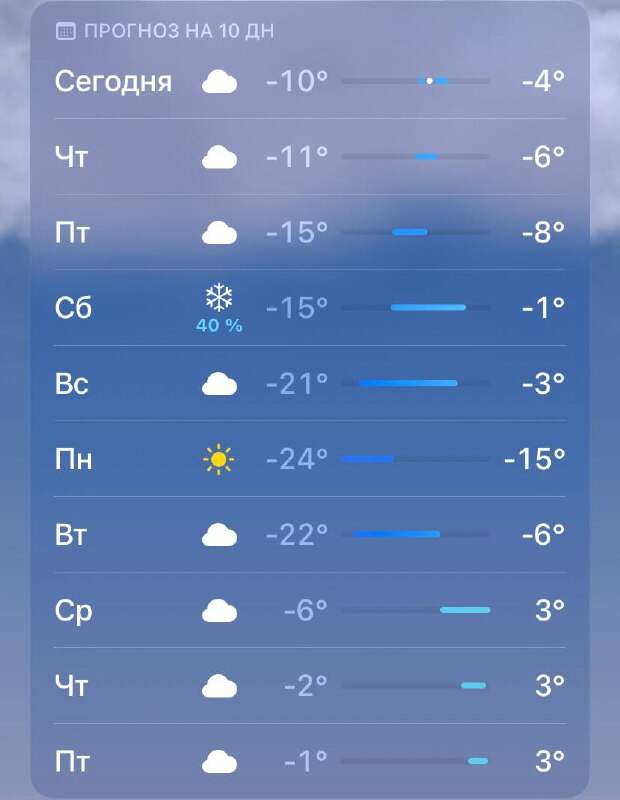Select the Пт row with low of -15°

pos(310,233)
